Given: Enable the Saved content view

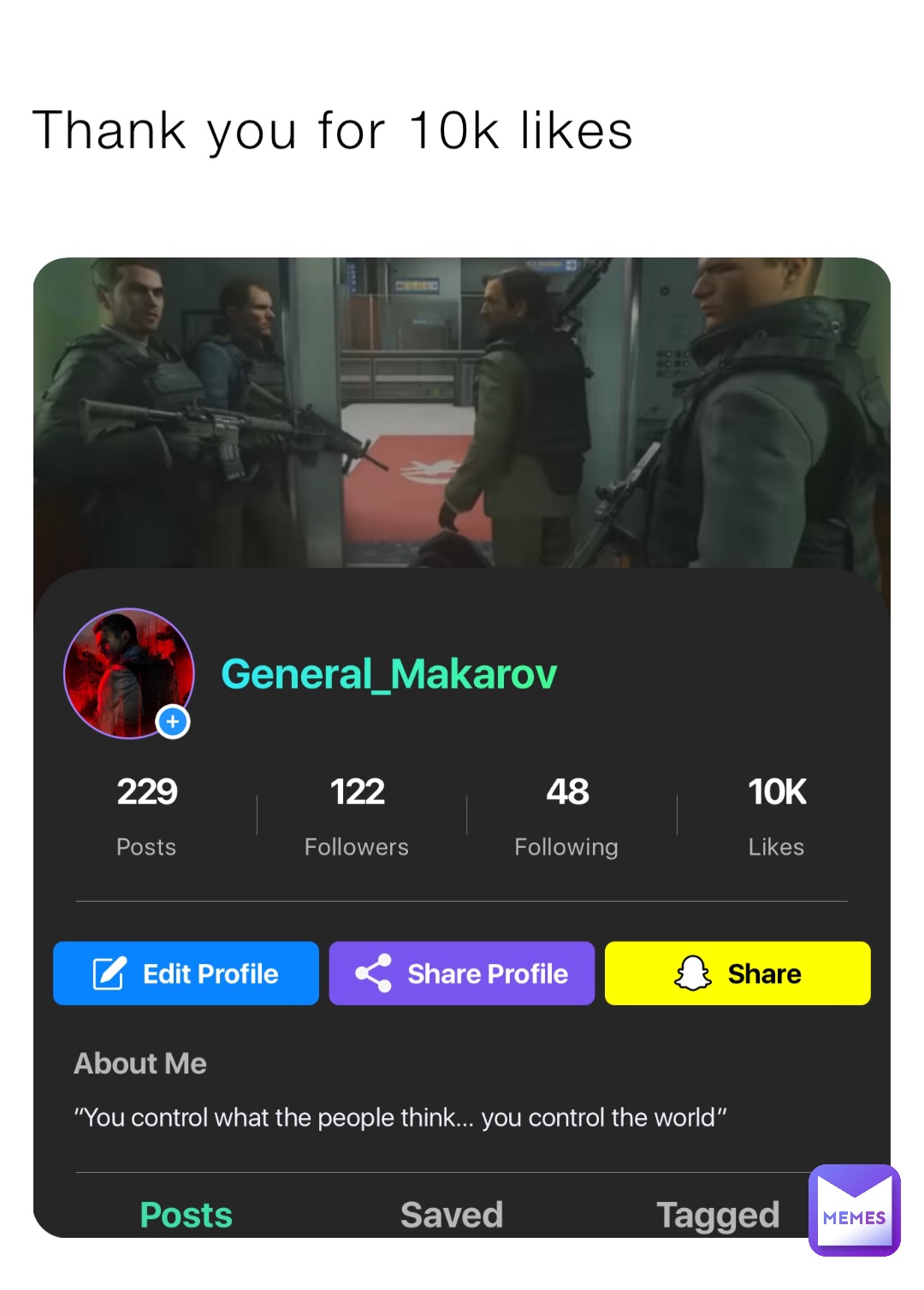Looking at the screenshot, I should coord(452,1214).
